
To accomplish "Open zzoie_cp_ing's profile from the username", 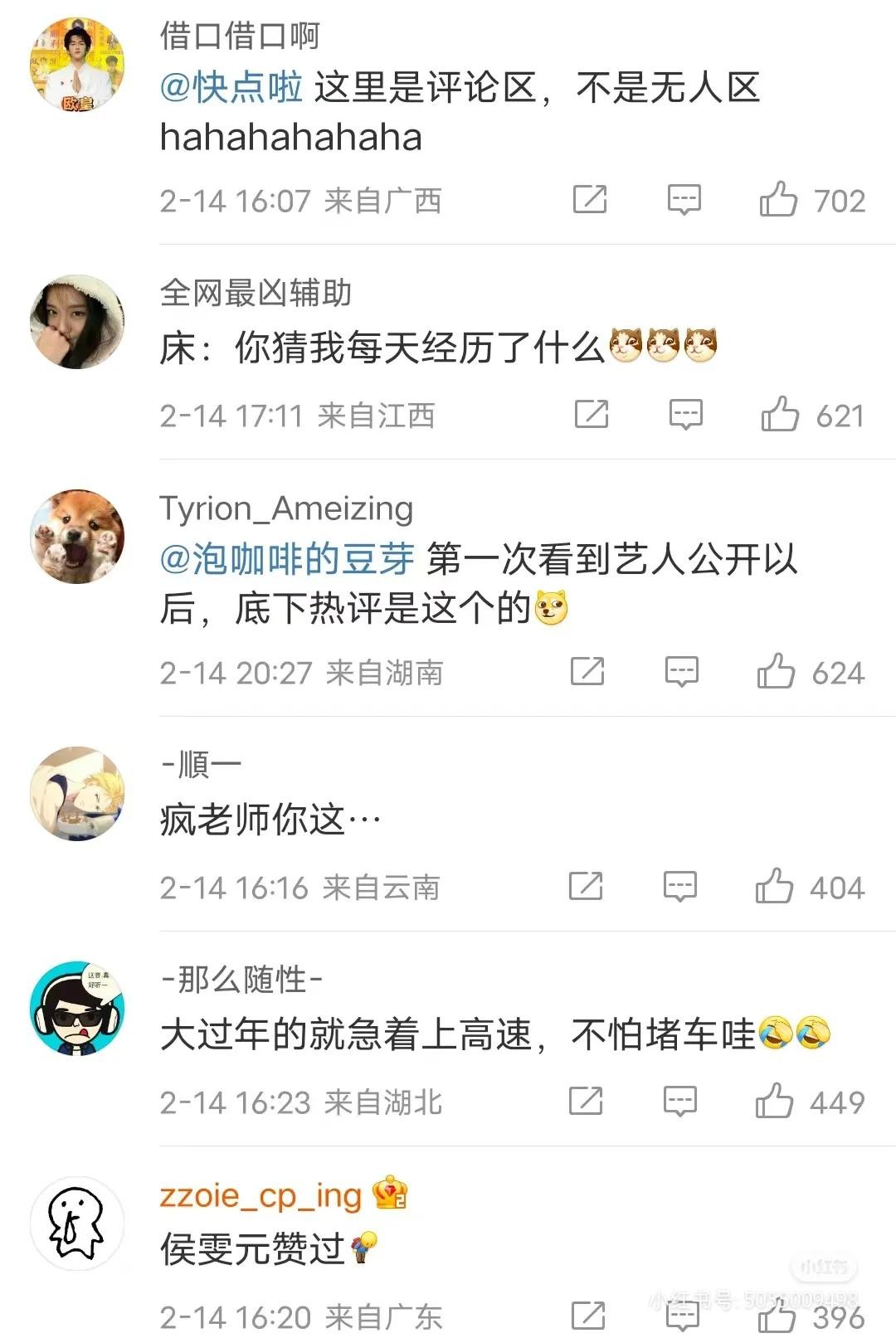I will (x=261, y=1195).
